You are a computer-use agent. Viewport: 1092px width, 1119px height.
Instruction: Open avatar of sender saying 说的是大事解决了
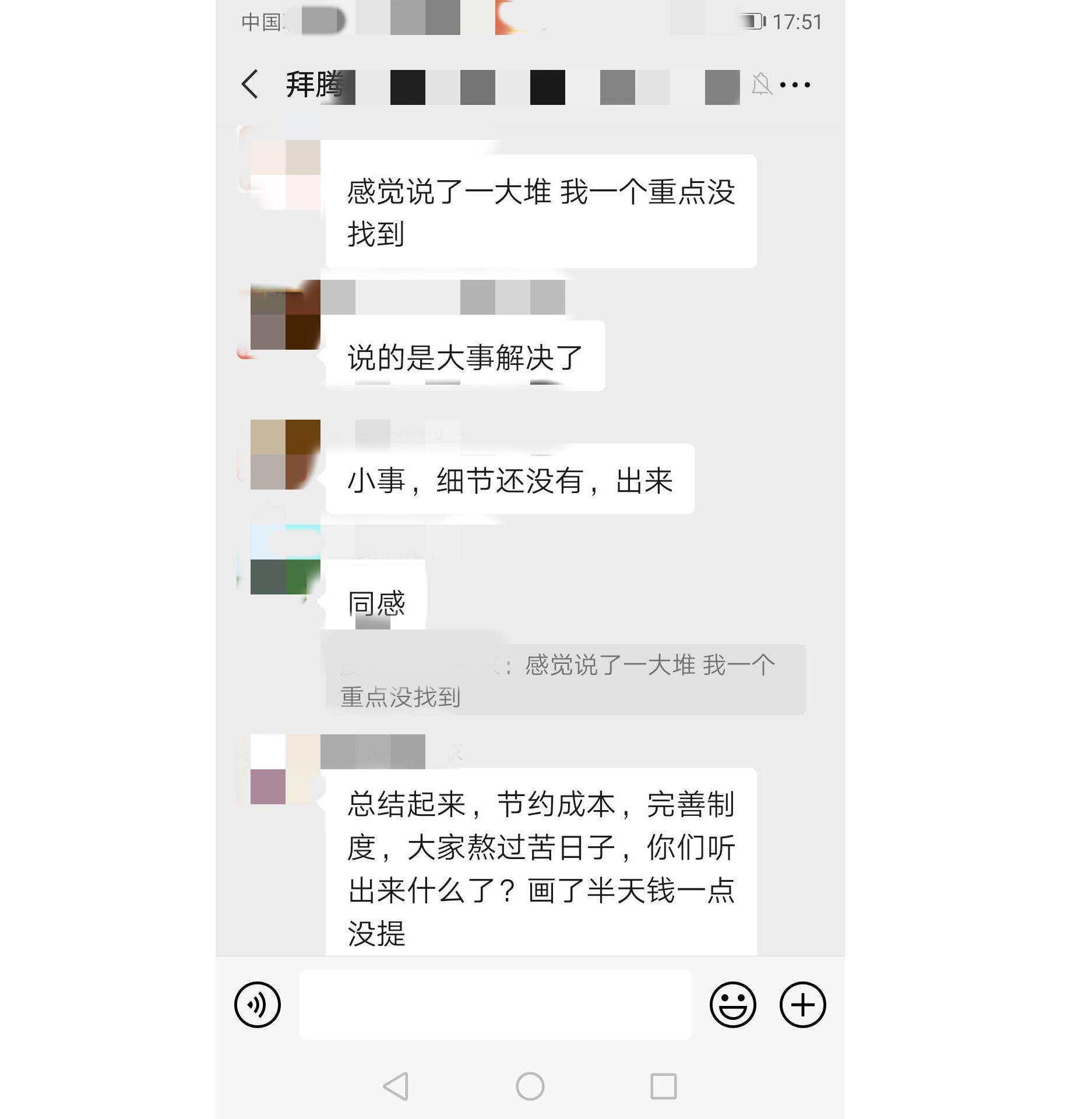tap(284, 316)
